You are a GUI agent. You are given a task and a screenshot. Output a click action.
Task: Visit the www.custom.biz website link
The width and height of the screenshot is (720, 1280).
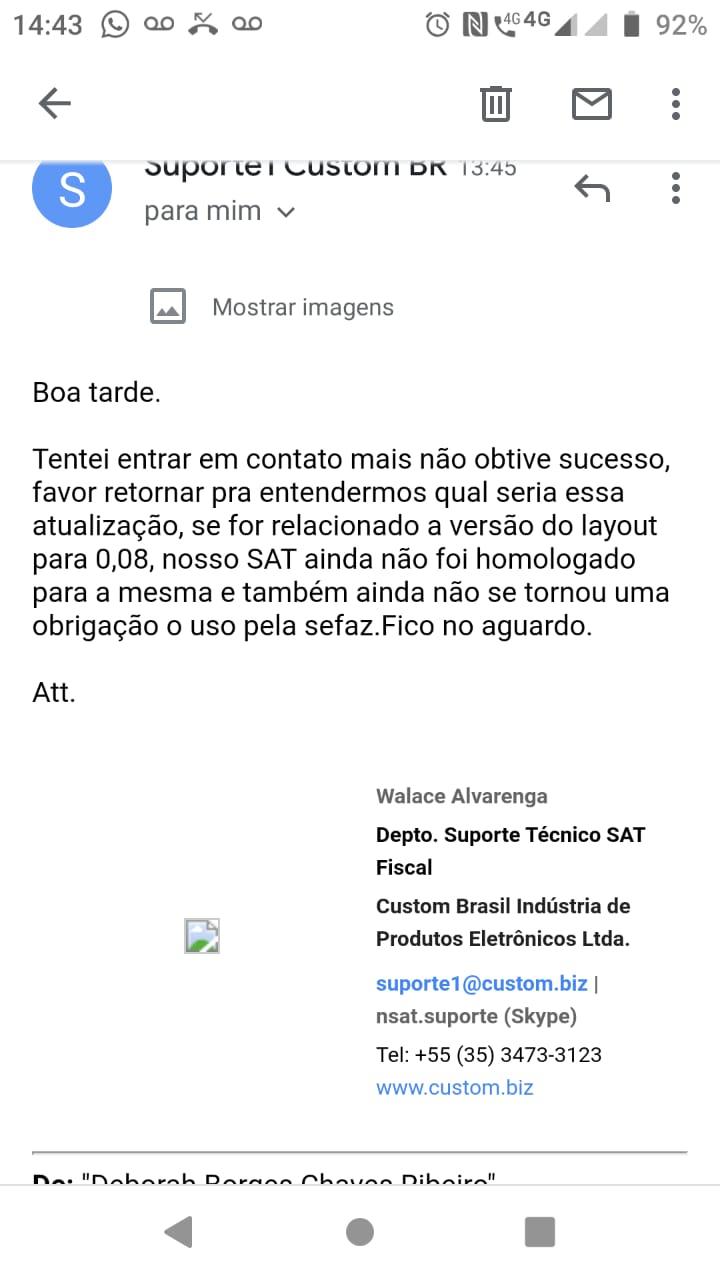point(455,1088)
